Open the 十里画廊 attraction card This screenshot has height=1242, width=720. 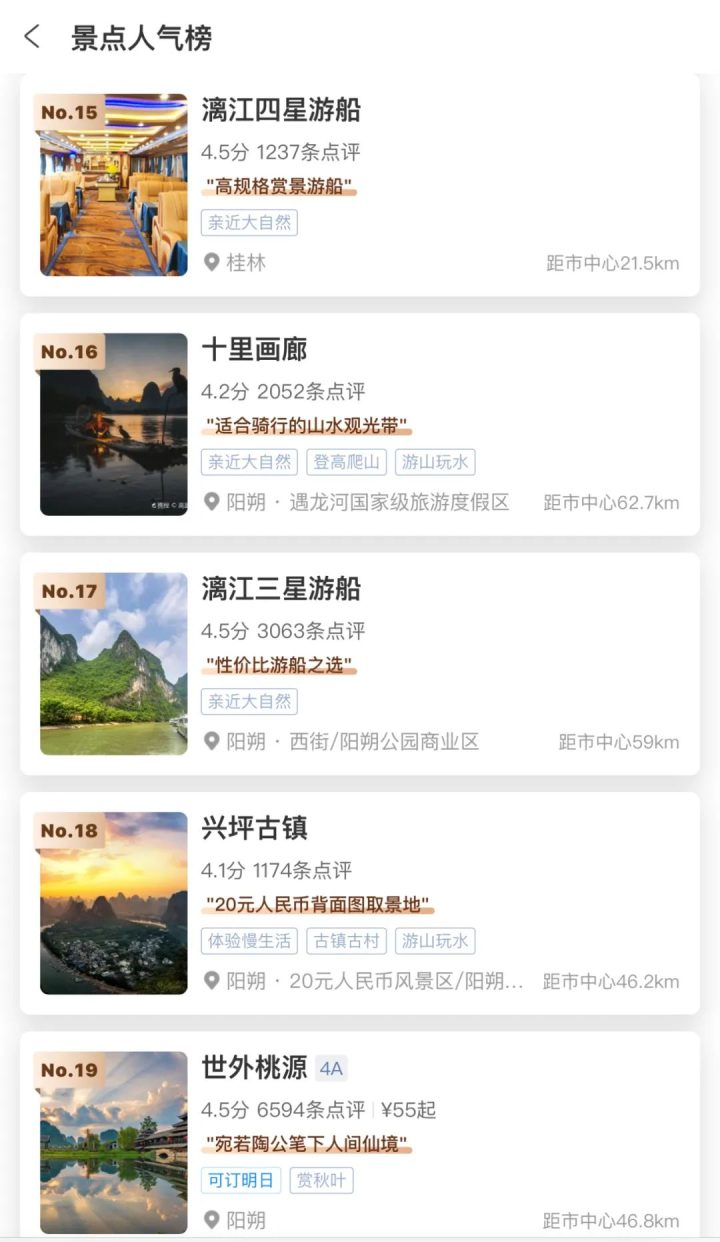360,424
